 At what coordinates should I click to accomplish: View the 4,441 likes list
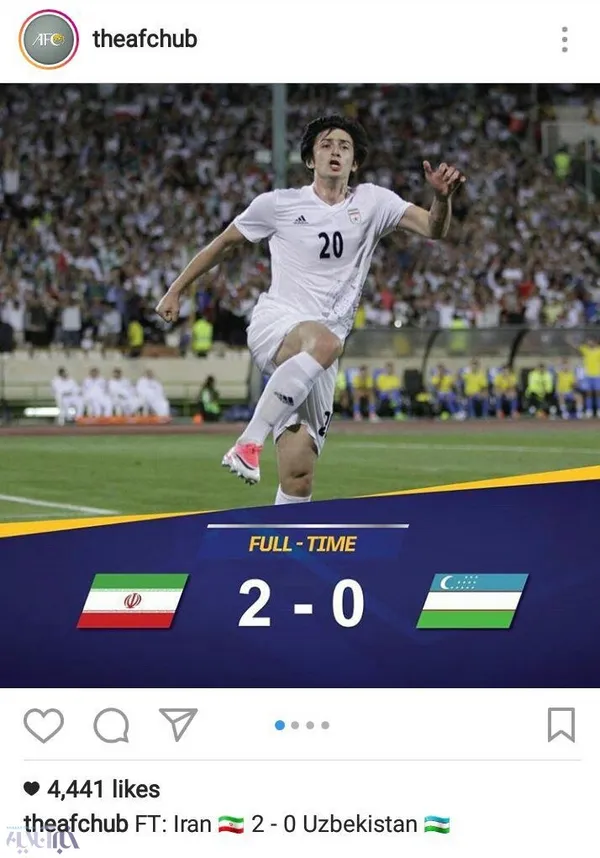click(x=103, y=789)
